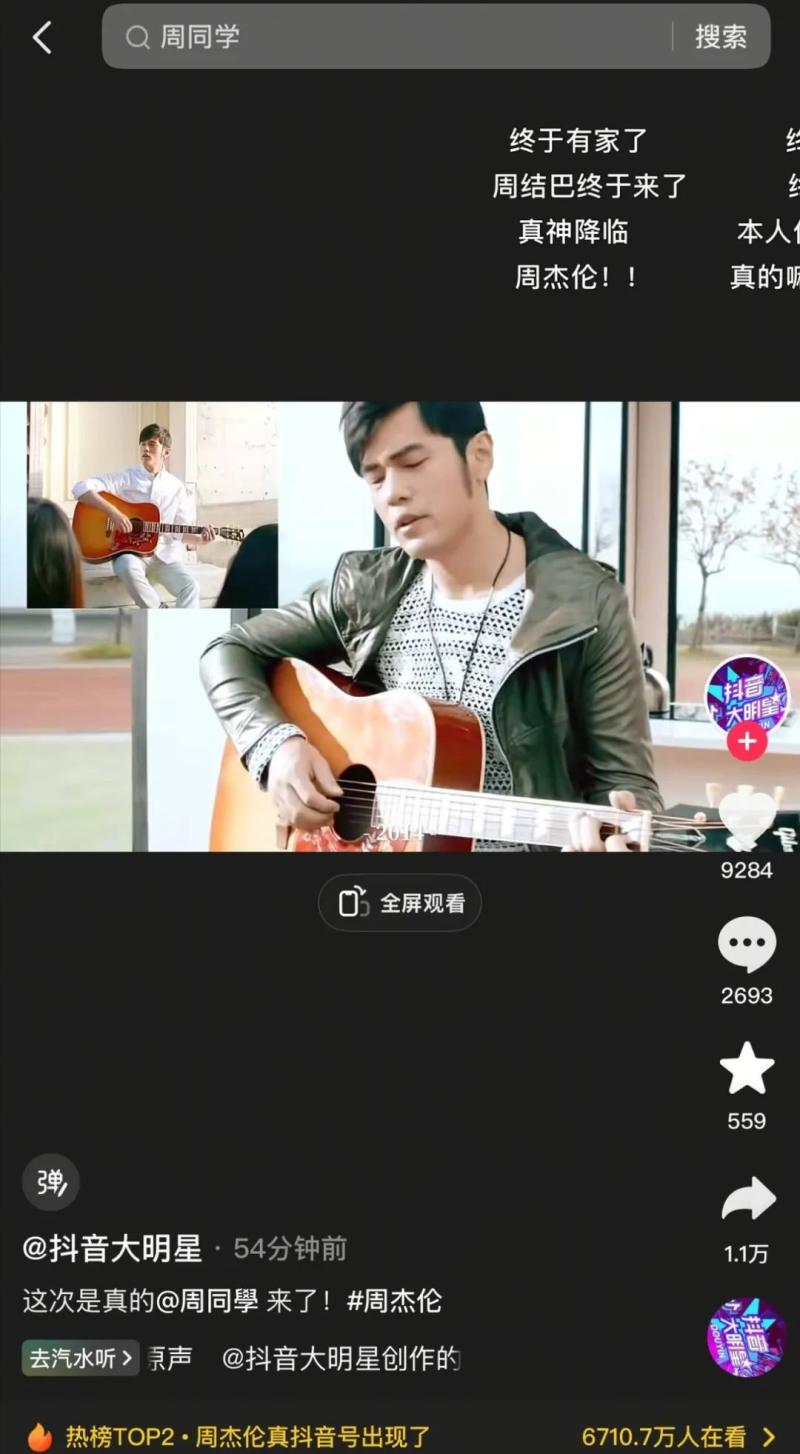
Task: Watch in full screen via 全屏观看
Action: pyautogui.click(x=400, y=903)
